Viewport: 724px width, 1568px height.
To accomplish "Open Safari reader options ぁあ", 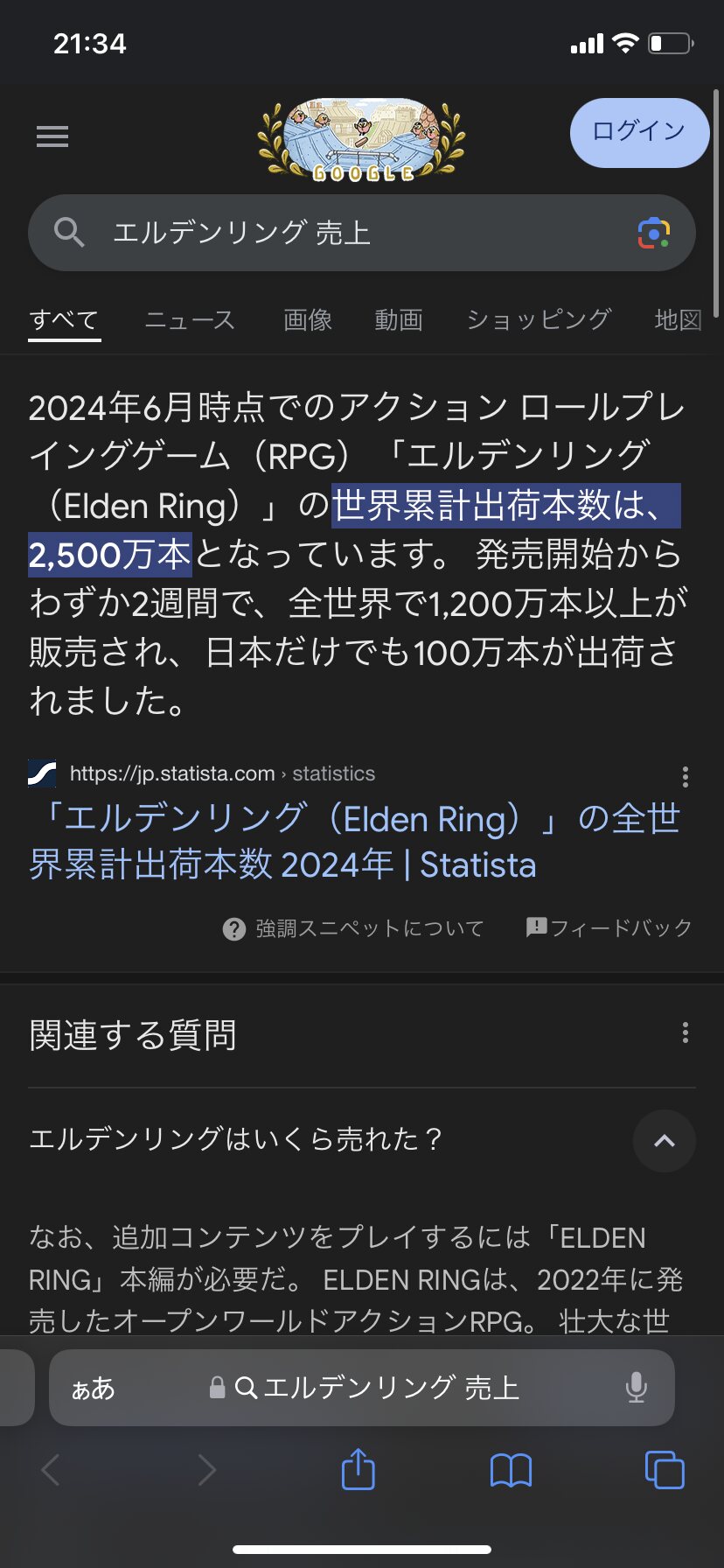I will click(x=93, y=1389).
